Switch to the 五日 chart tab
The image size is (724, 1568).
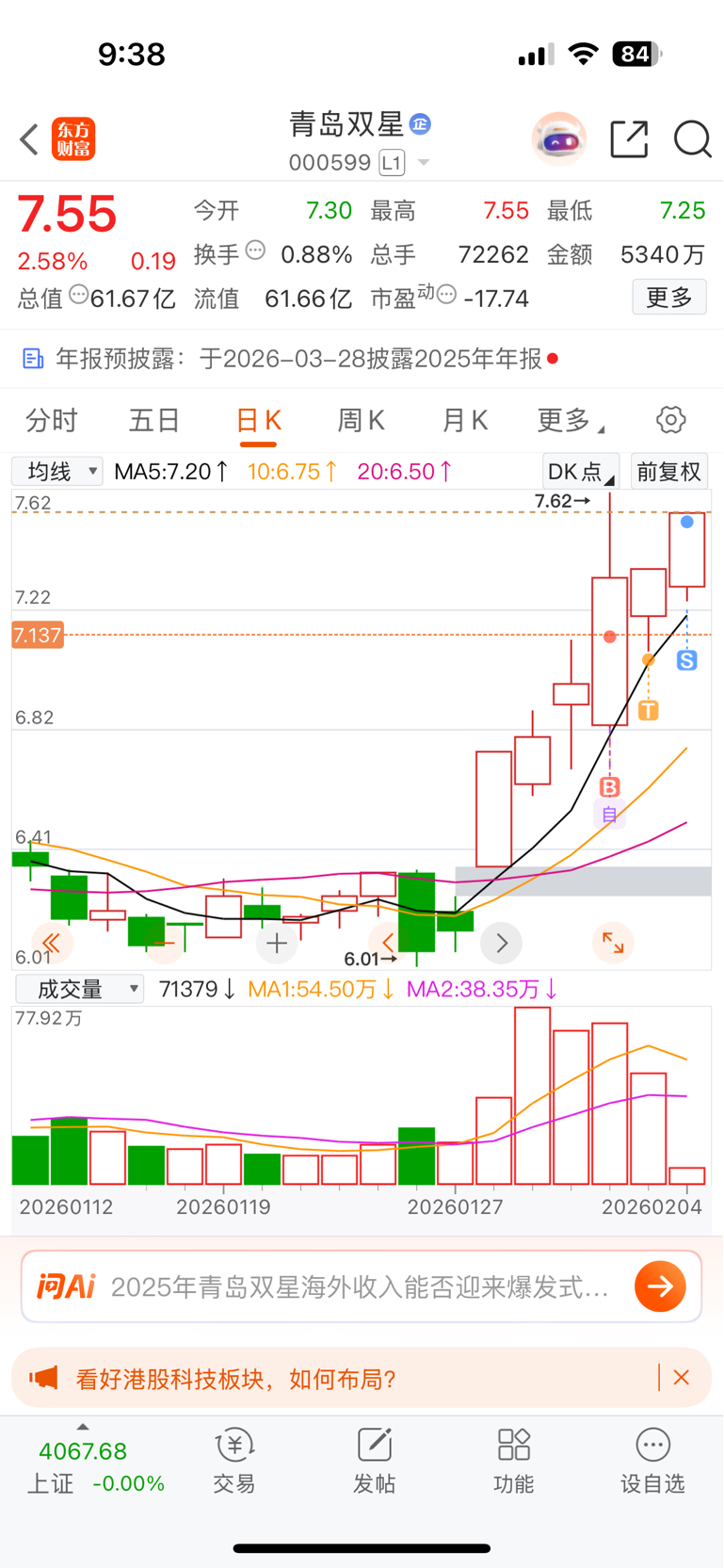[154, 420]
